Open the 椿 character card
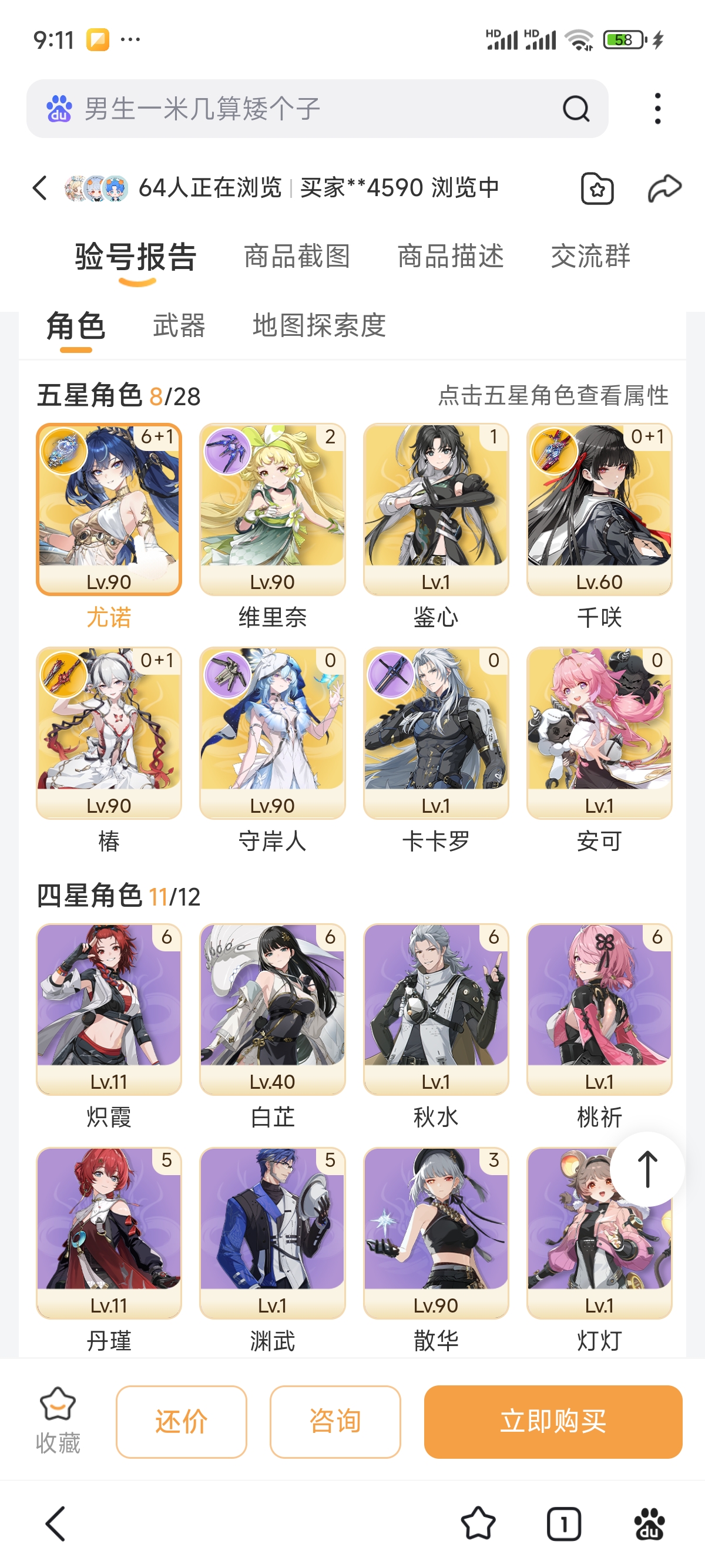Image resolution: width=705 pixels, height=1568 pixels. 109,733
